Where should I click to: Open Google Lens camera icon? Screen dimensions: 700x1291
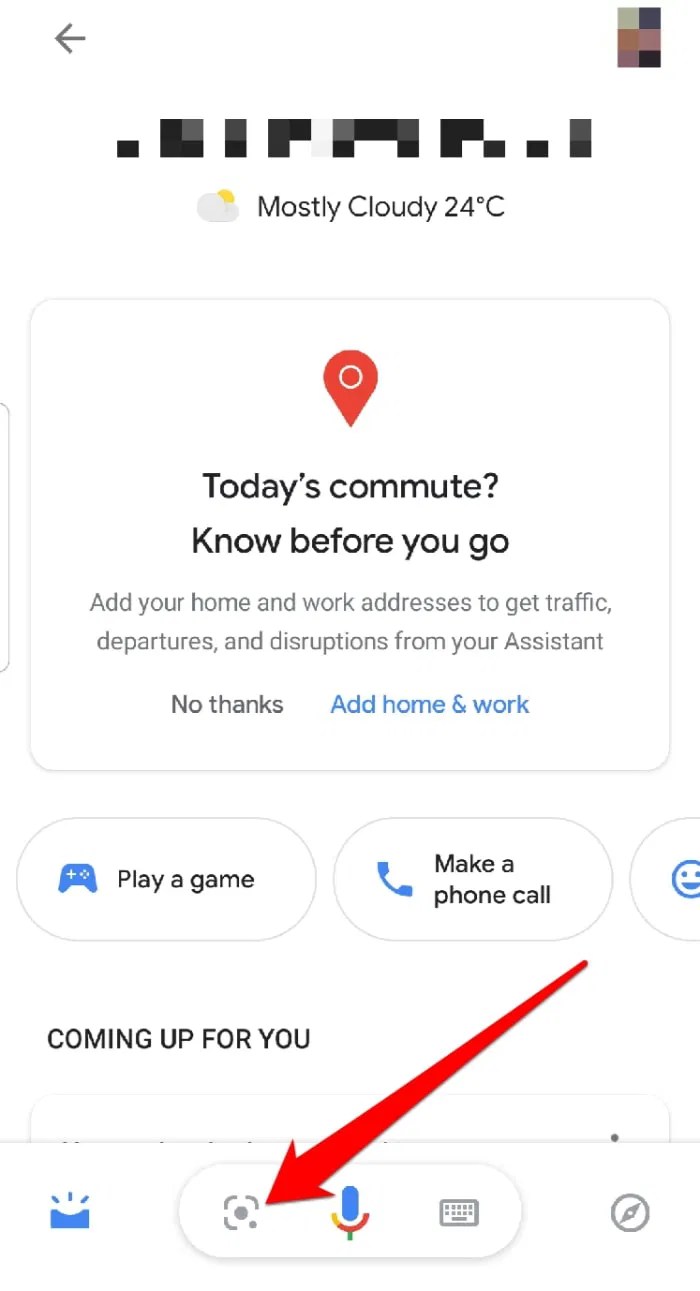pyautogui.click(x=241, y=1213)
